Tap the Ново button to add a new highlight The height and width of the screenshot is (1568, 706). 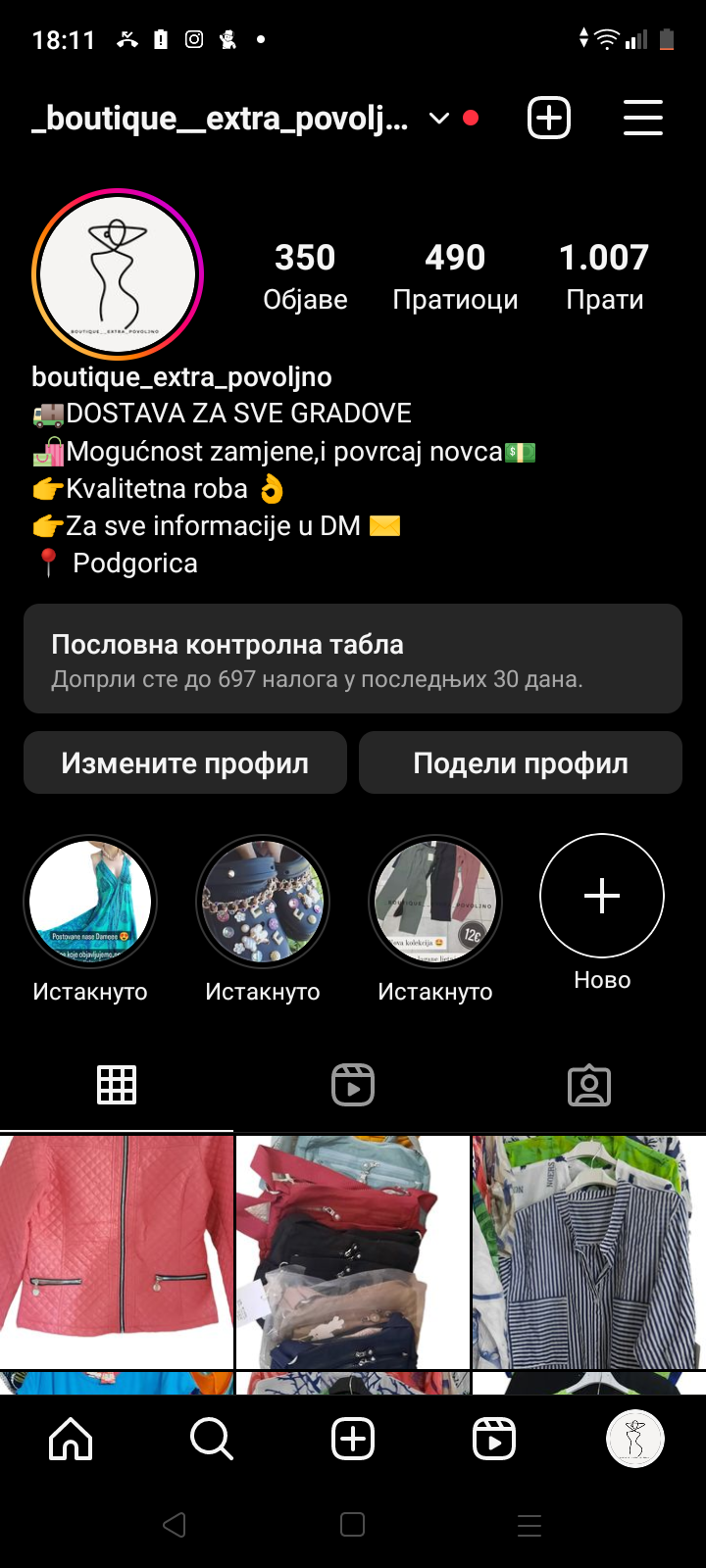pyautogui.click(x=601, y=896)
